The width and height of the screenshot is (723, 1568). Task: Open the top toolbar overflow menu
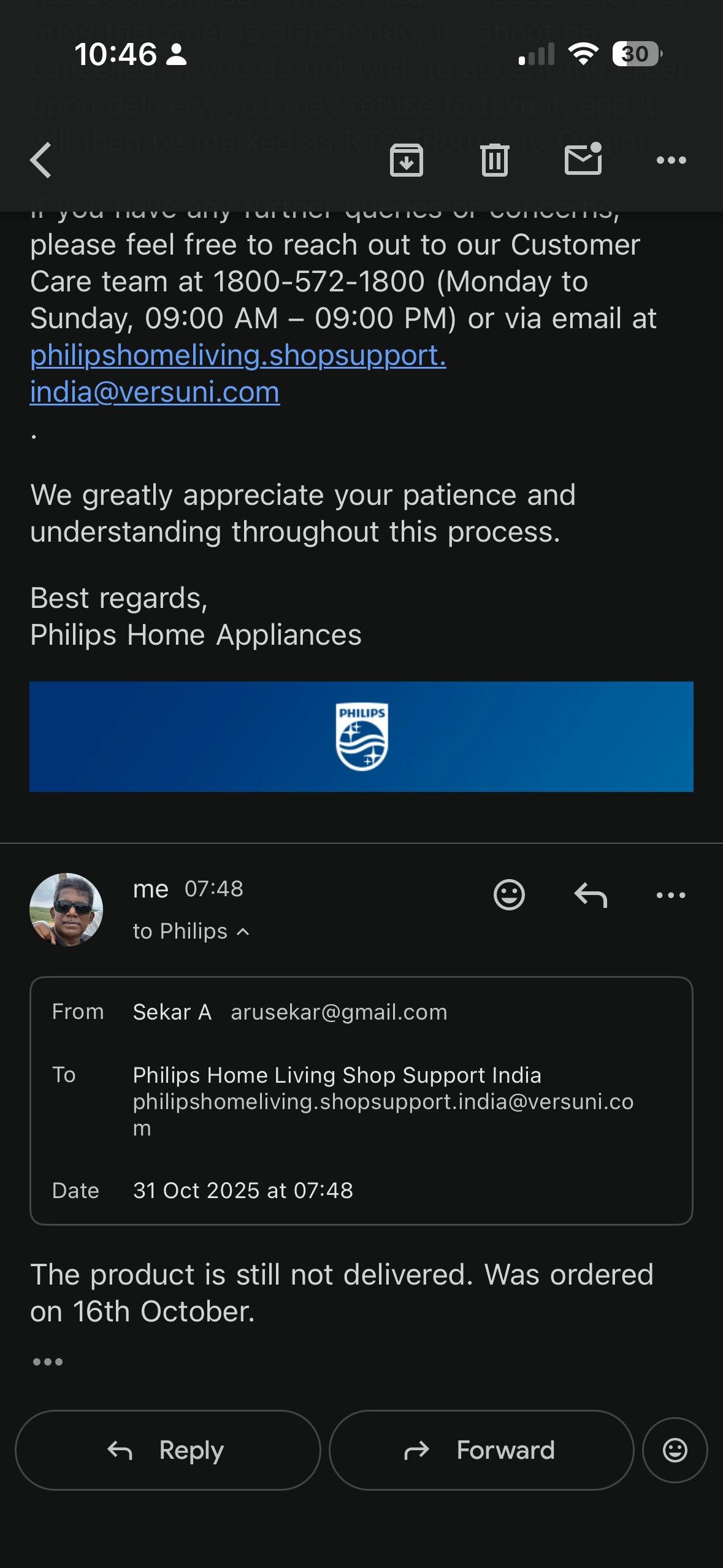pos(671,160)
